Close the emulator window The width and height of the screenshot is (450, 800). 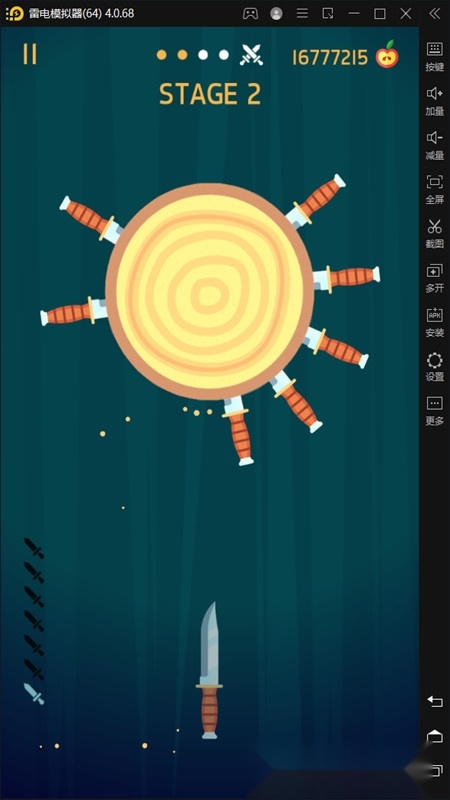[406, 14]
